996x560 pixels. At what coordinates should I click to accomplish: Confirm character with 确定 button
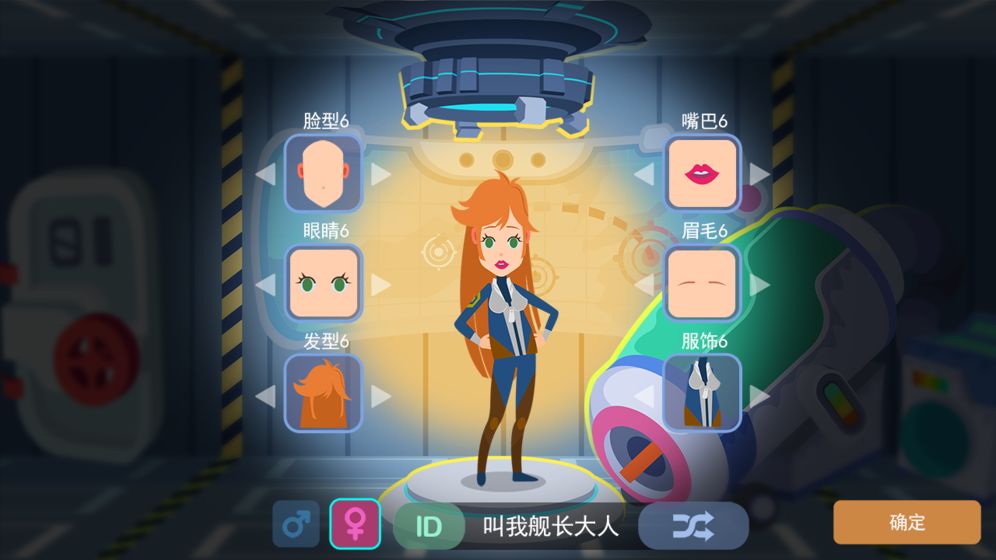tap(907, 522)
